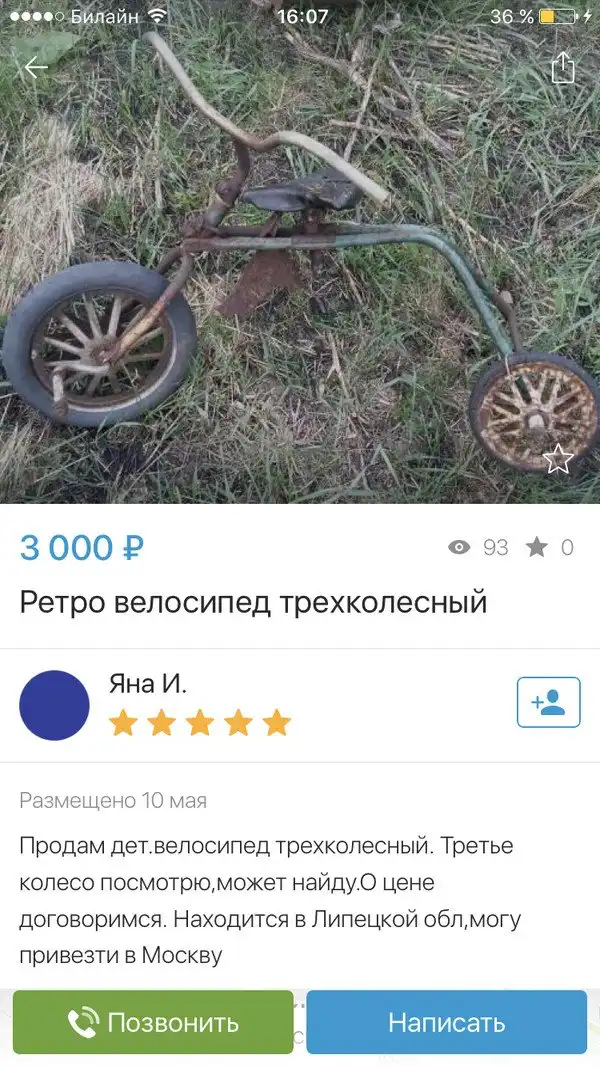
Task: Call the seller via Позвонить
Action: pos(153,1022)
